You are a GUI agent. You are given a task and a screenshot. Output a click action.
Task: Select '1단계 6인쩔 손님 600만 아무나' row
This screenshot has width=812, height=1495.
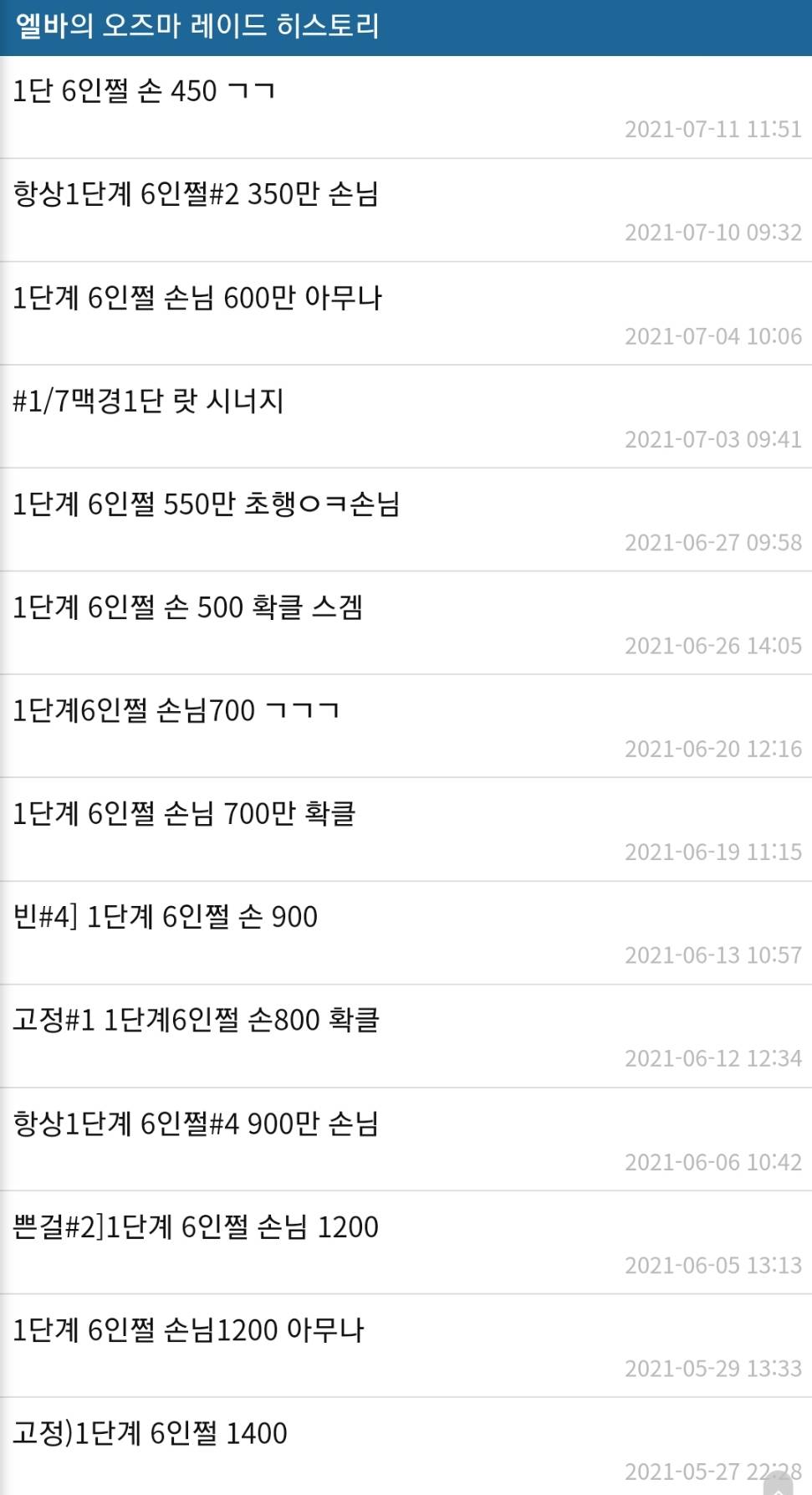tap(406, 313)
